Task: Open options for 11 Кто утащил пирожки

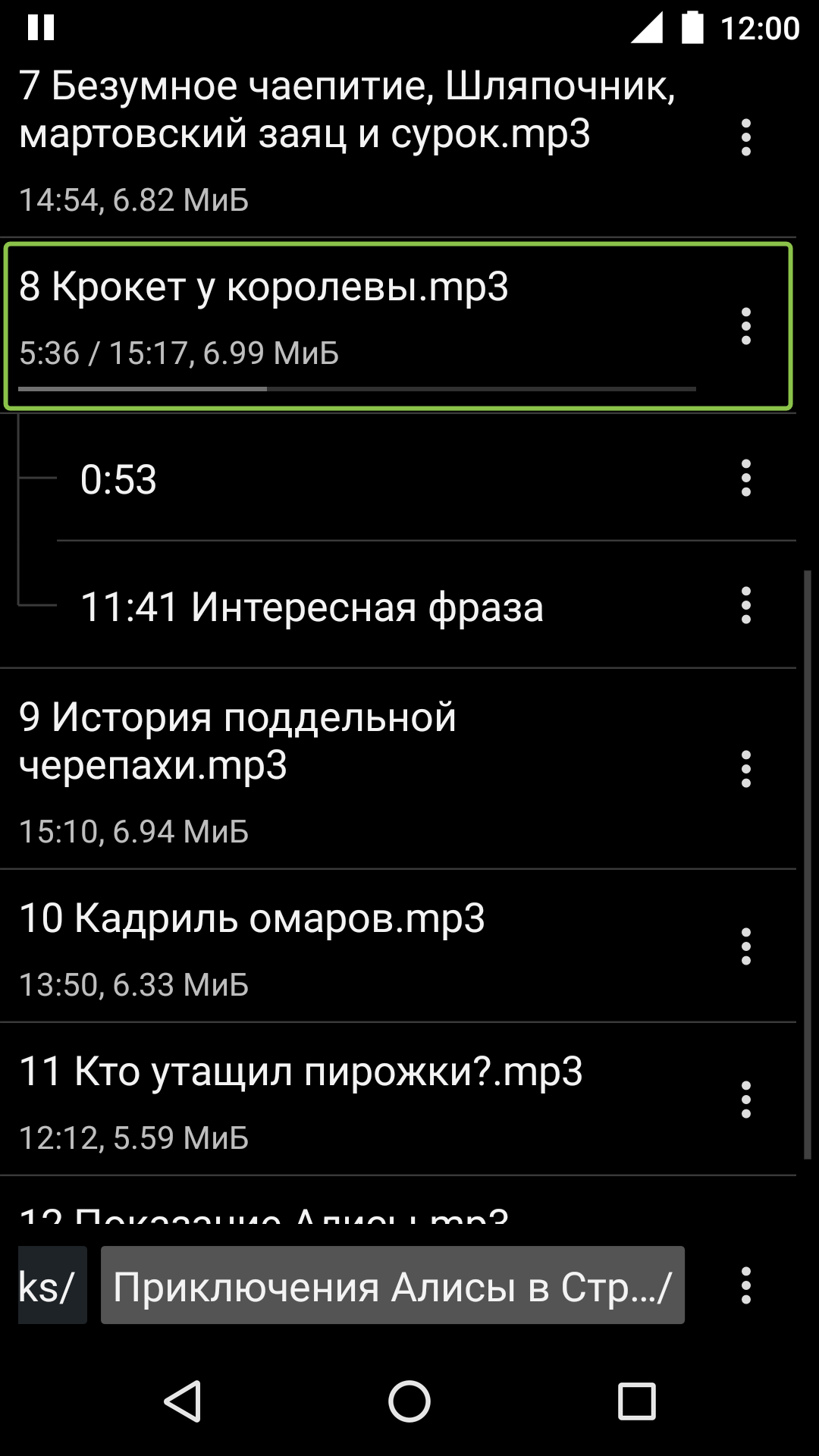Action: coord(746,1100)
